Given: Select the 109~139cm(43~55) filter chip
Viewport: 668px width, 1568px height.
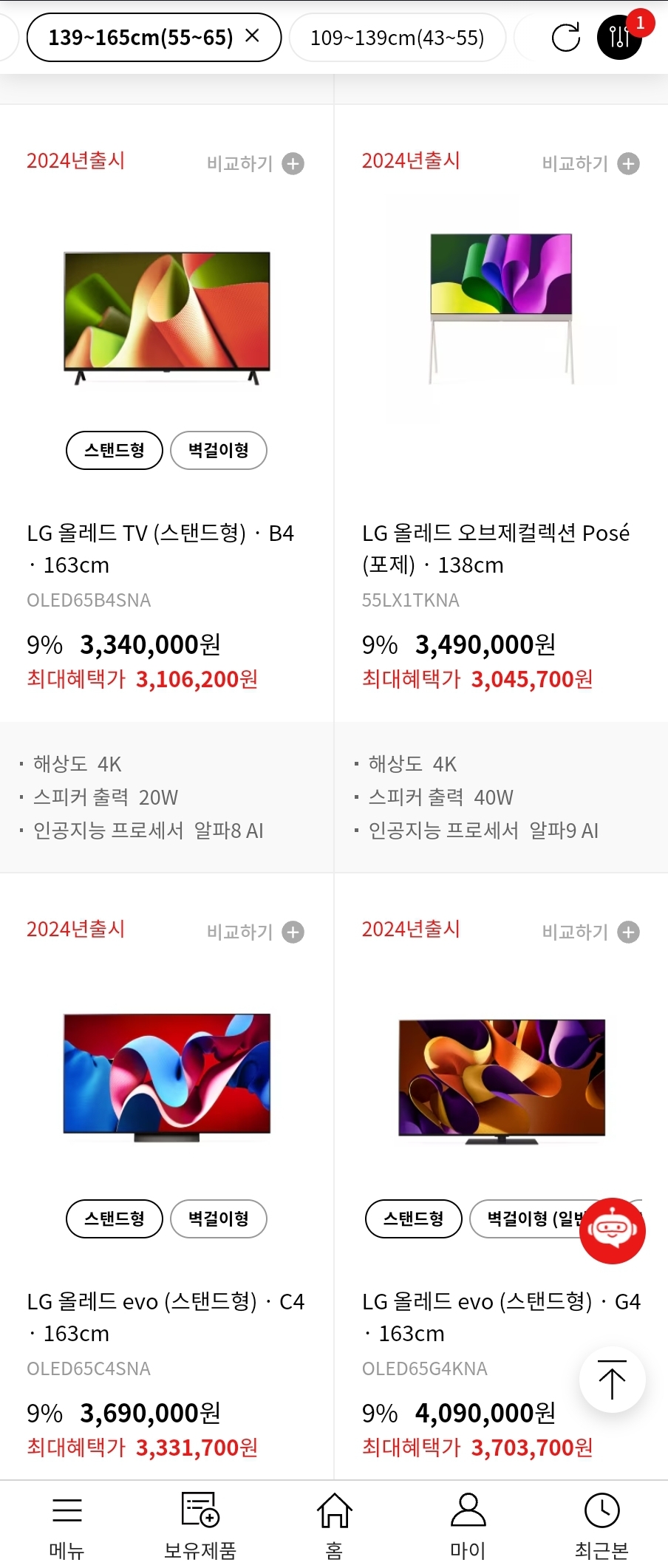Looking at the screenshot, I should pos(398,37).
